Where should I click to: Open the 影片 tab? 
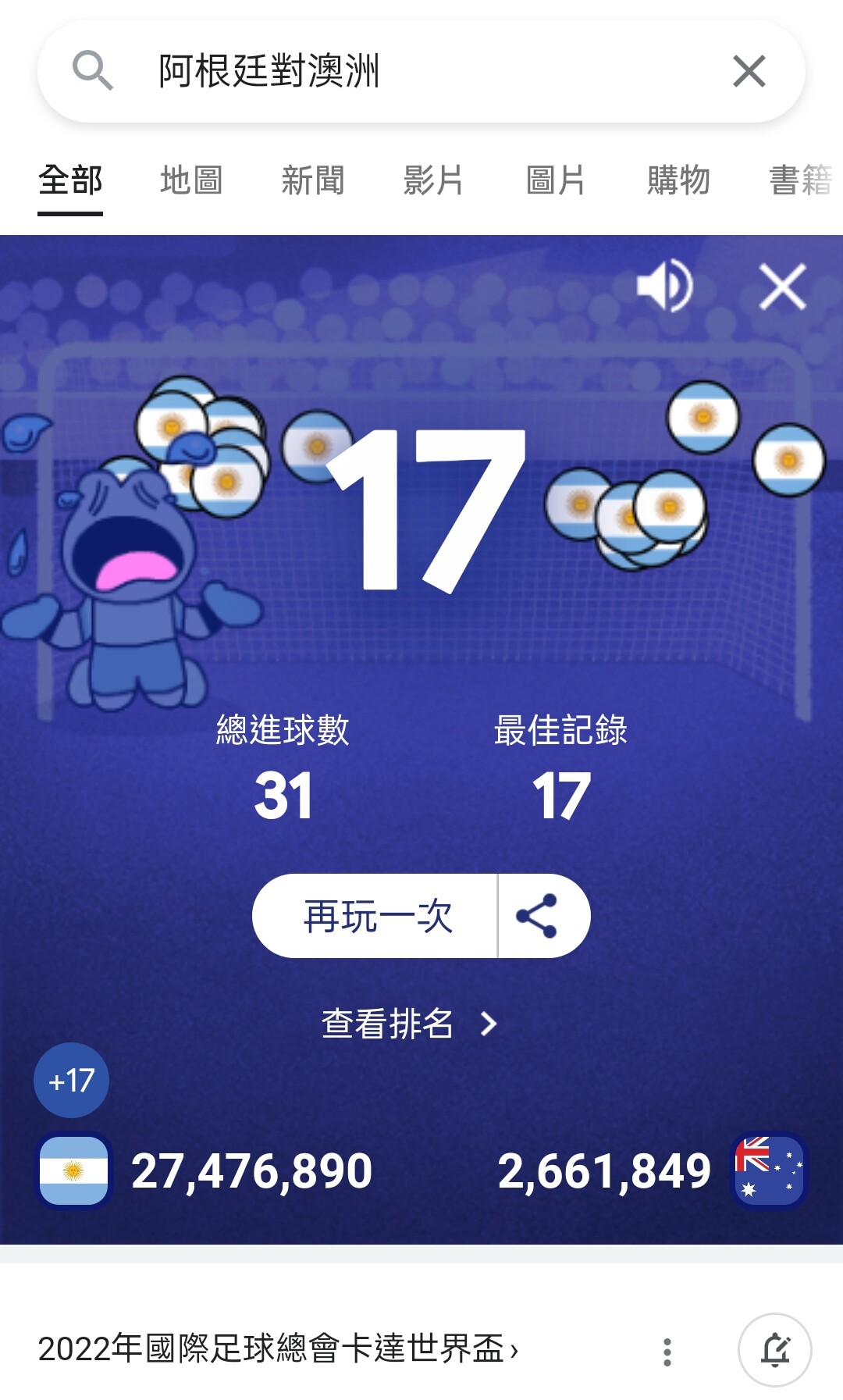(x=433, y=180)
